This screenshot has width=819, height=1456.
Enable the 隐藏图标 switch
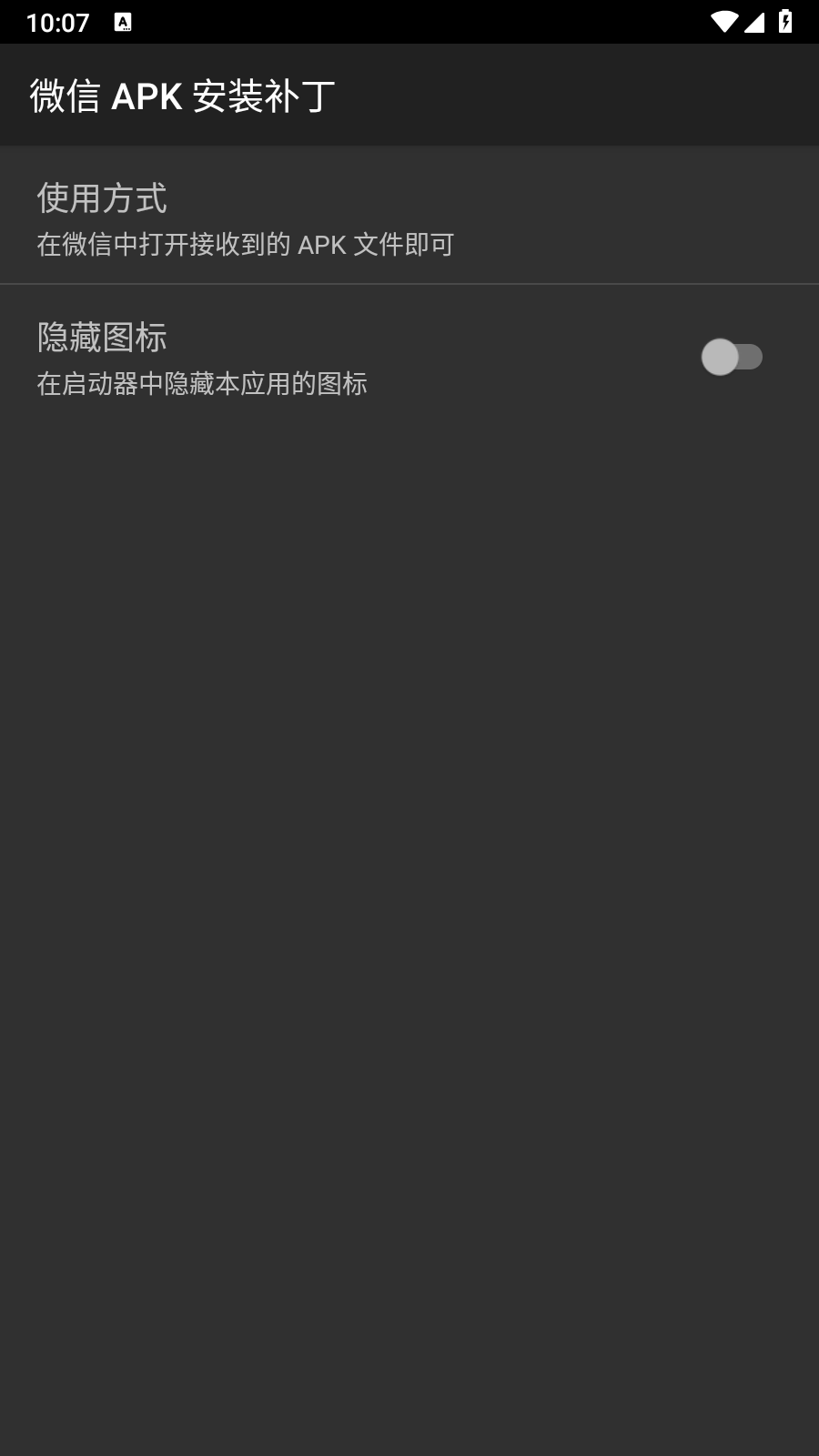tap(731, 357)
